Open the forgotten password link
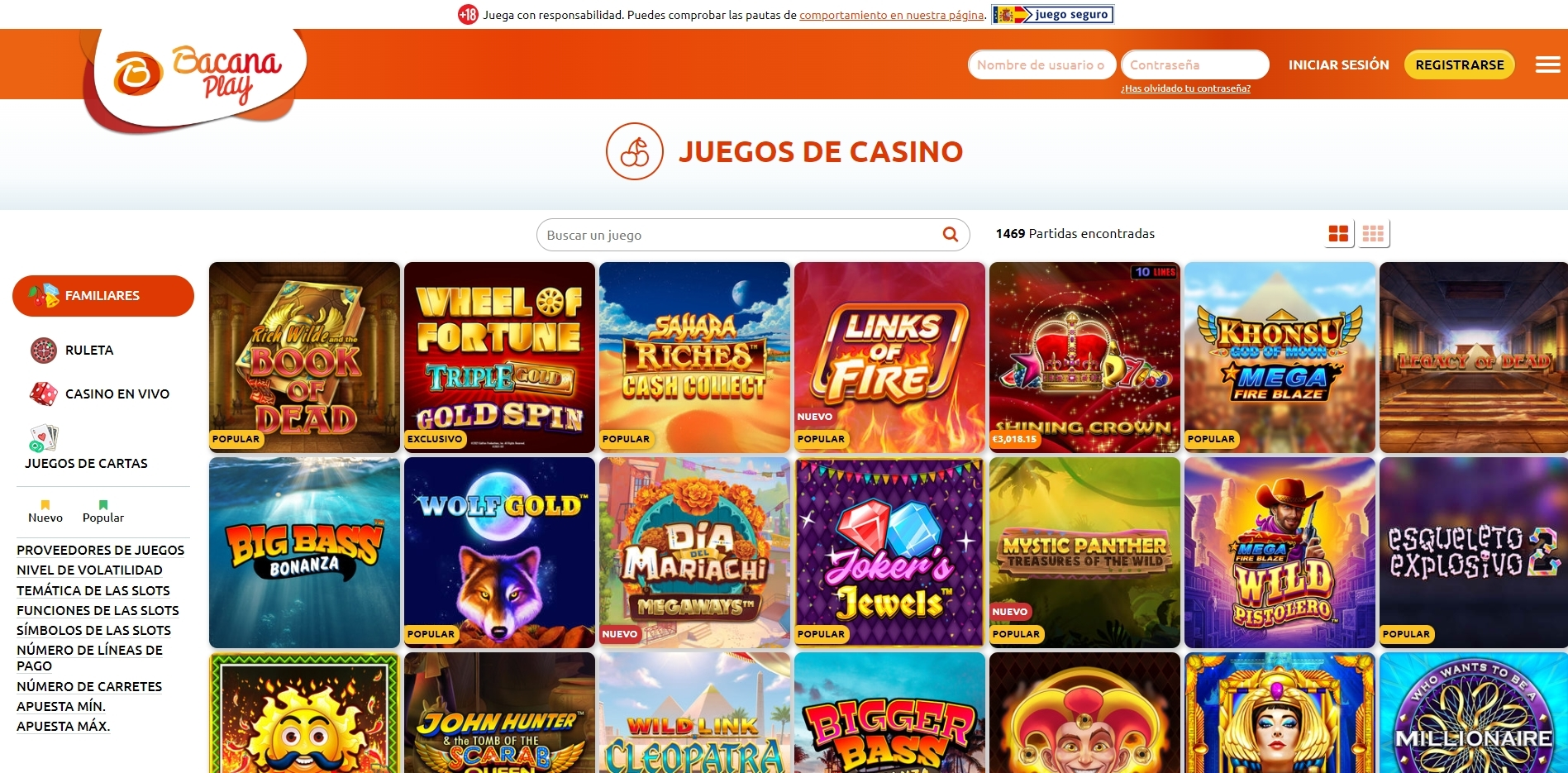The image size is (1568, 773). [x=1185, y=88]
